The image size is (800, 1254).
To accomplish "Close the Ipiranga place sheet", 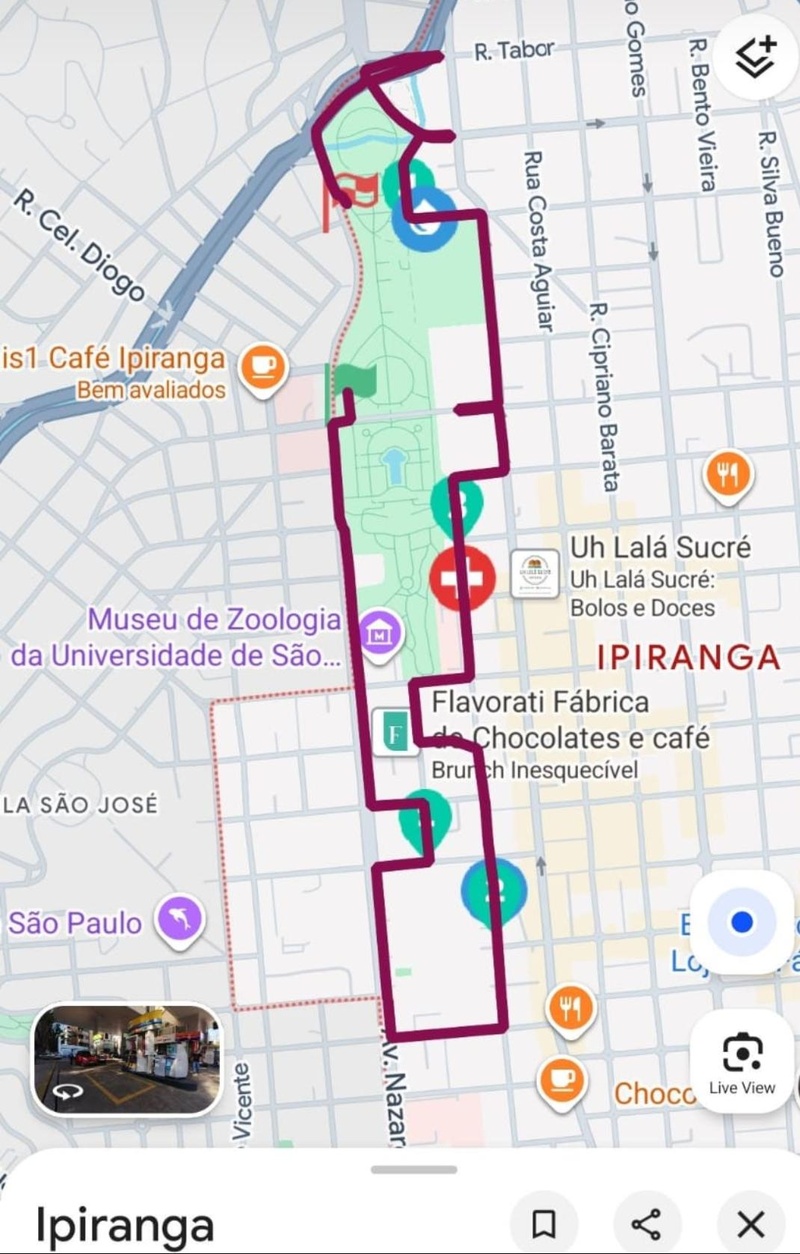I will (x=750, y=1223).
